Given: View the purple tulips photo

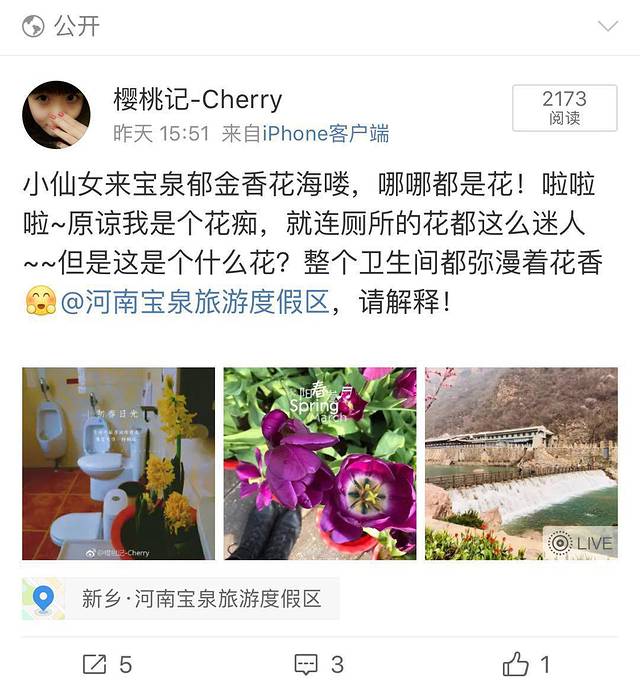Looking at the screenshot, I should pos(319,463).
